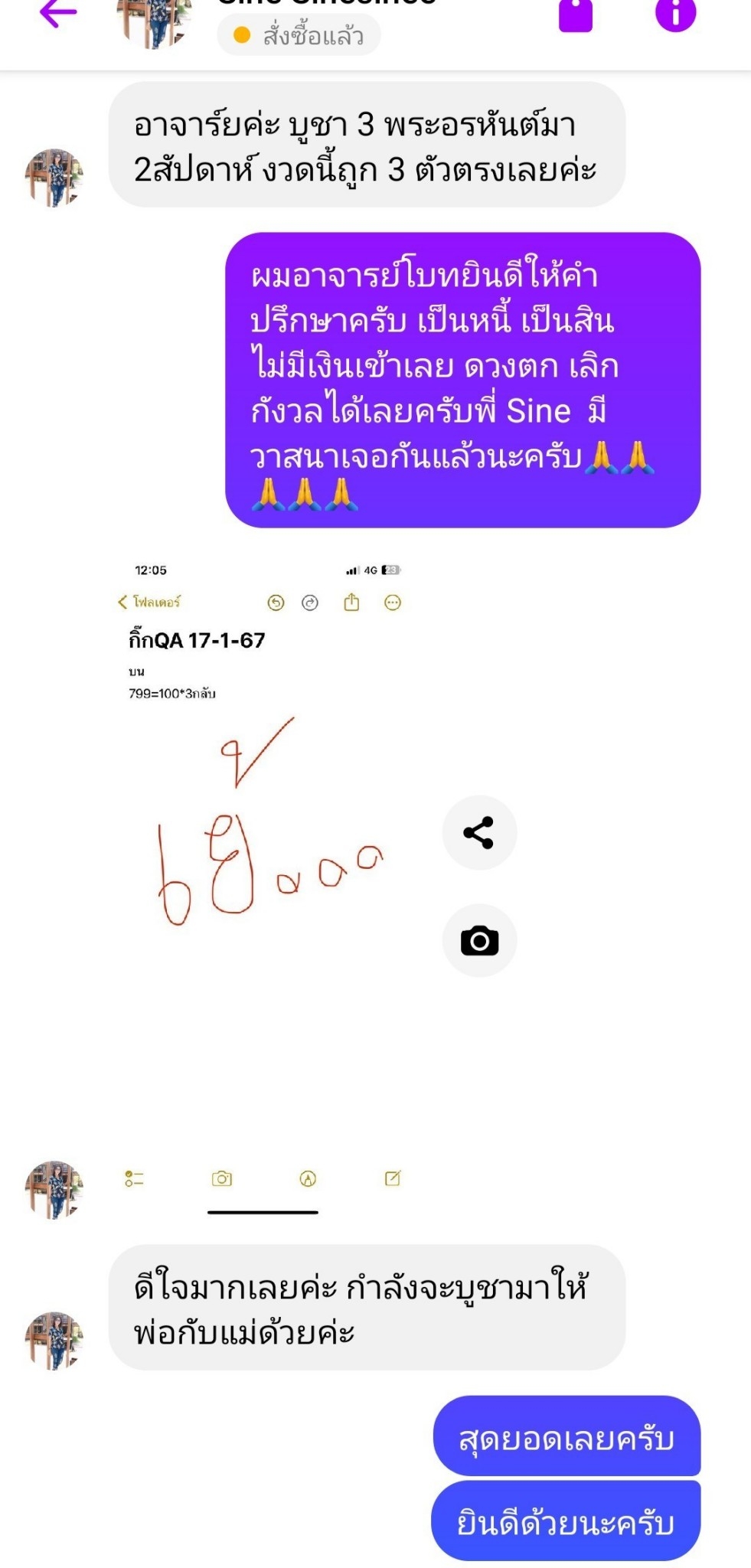Screen dimensions: 751x1568
Task: Tap the camera button beside the image
Action: click(x=479, y=940)
